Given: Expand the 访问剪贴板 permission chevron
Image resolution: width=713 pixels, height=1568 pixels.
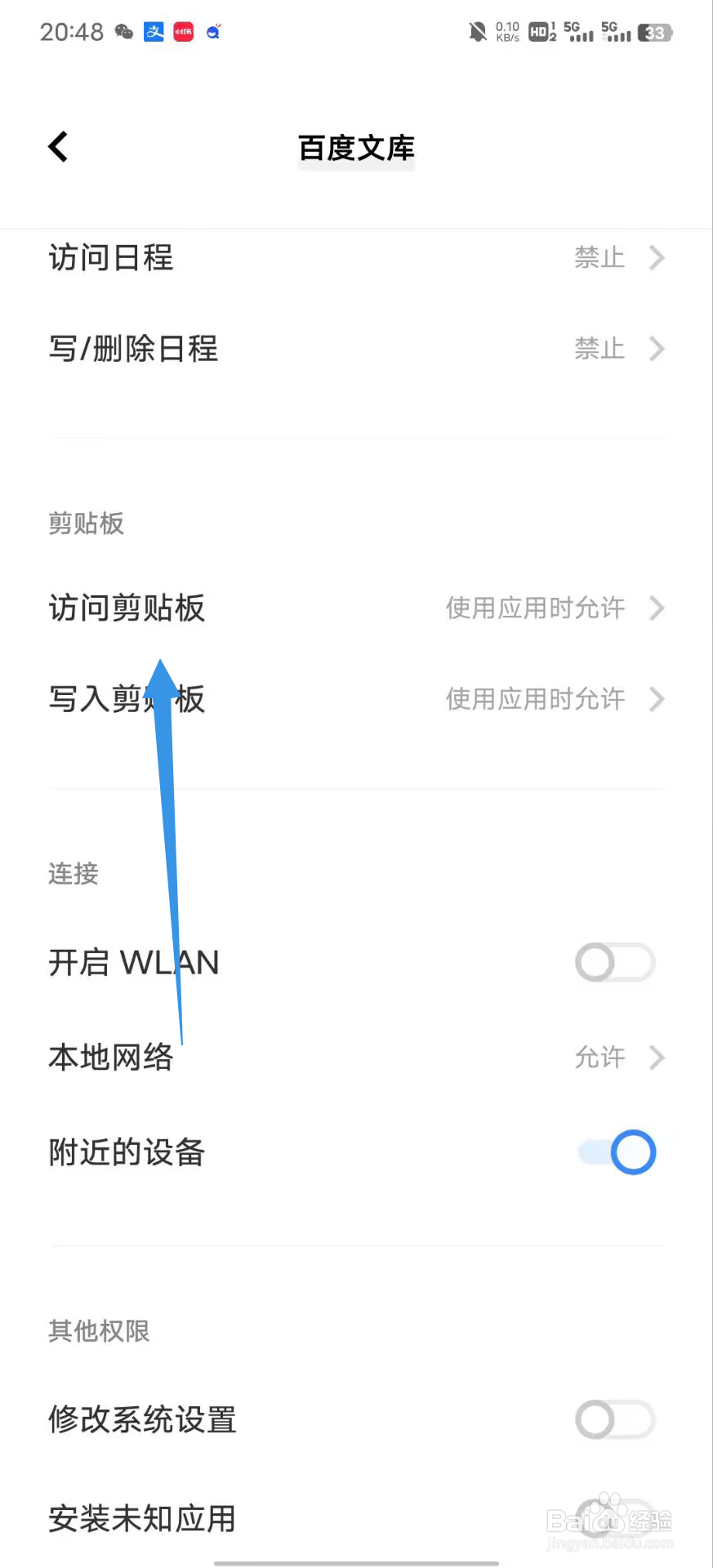Looking at the screenshot, I should click(657, 608).
